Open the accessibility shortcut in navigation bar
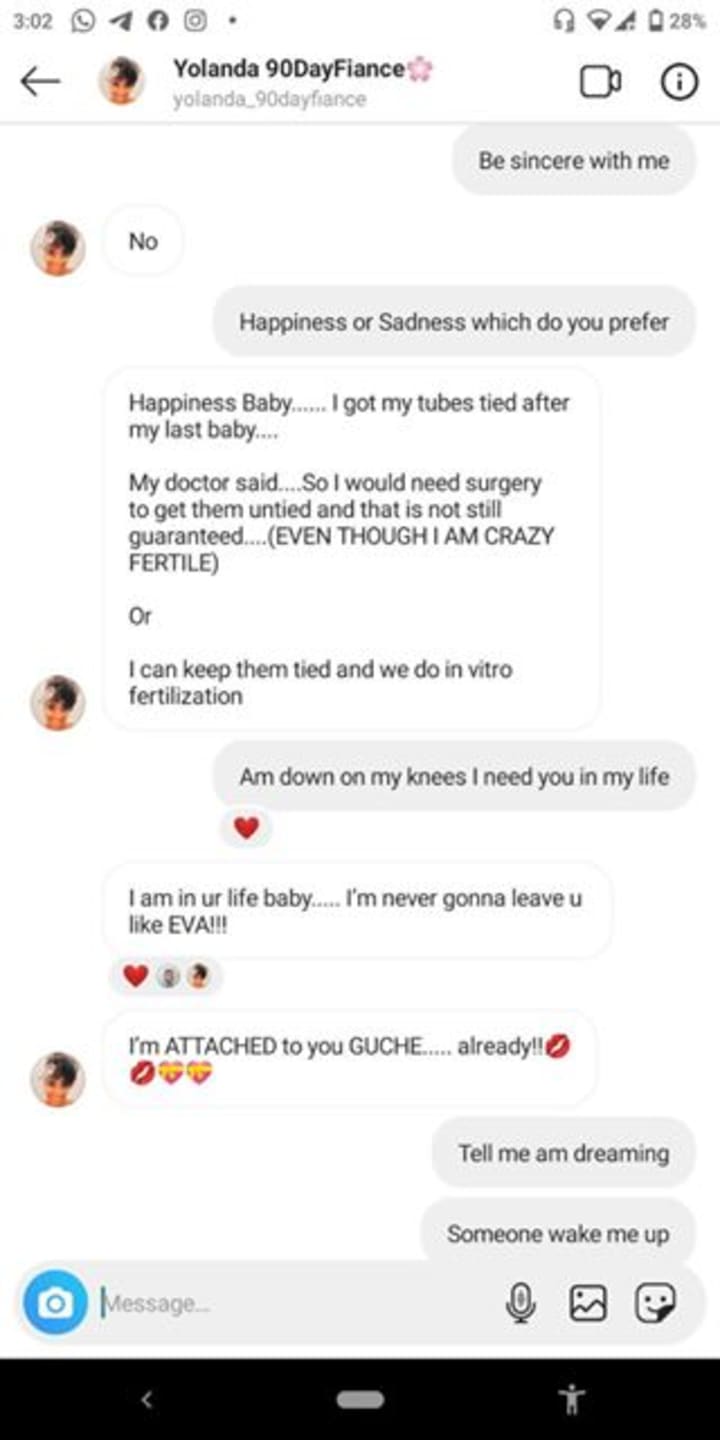720x1440 pixels. tap(572, 1399)
